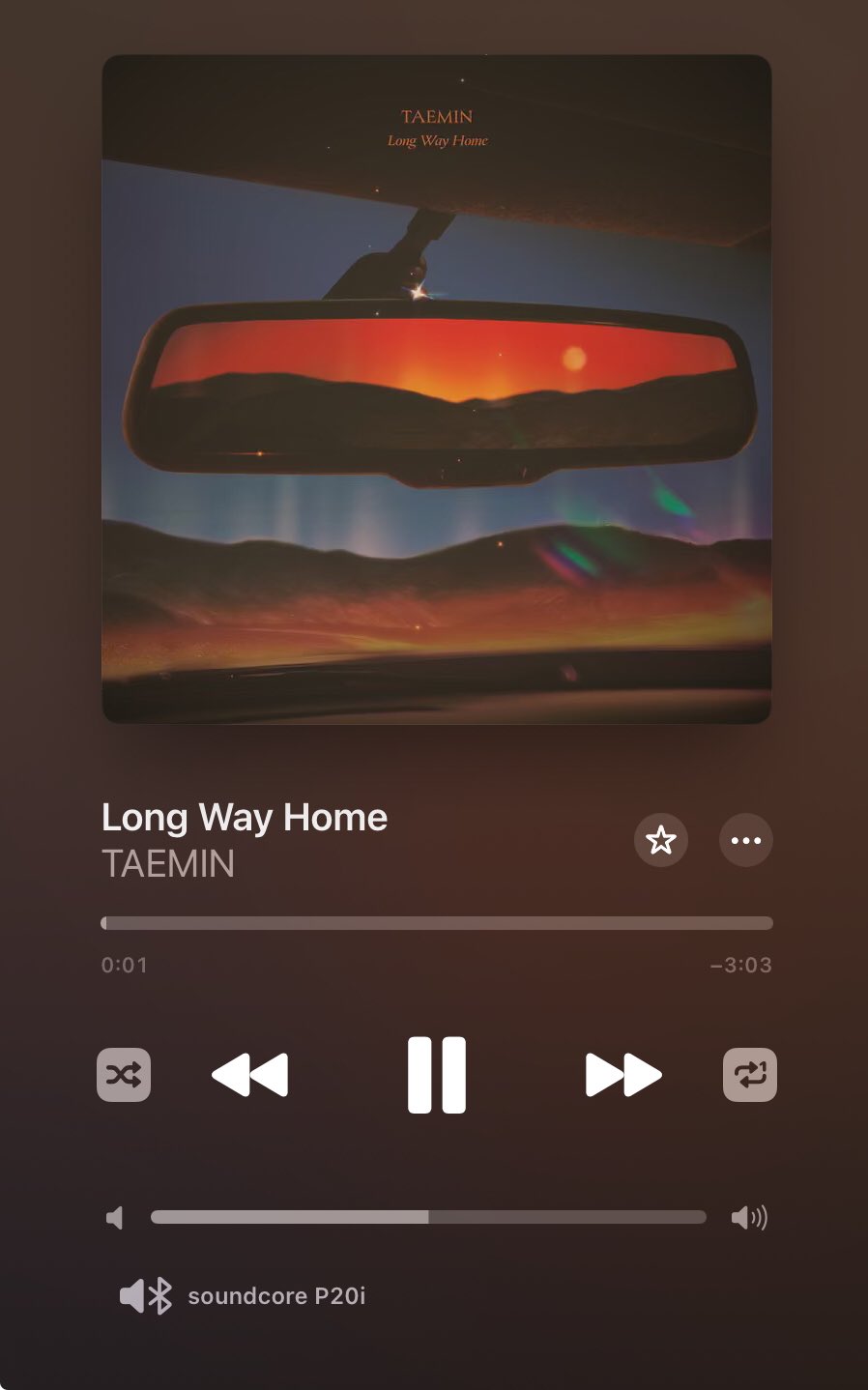This screenshot has height=1390, width=868.
Task: Skip forward to the next track
Action: pos(623,1075)
